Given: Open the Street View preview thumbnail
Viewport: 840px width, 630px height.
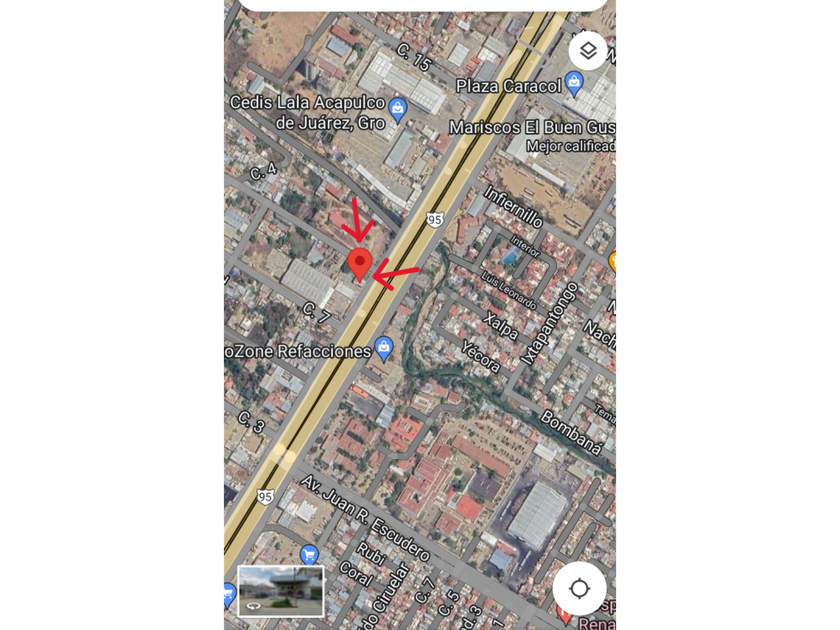Looking at the screenshot, I should click(x=281, y=590).
